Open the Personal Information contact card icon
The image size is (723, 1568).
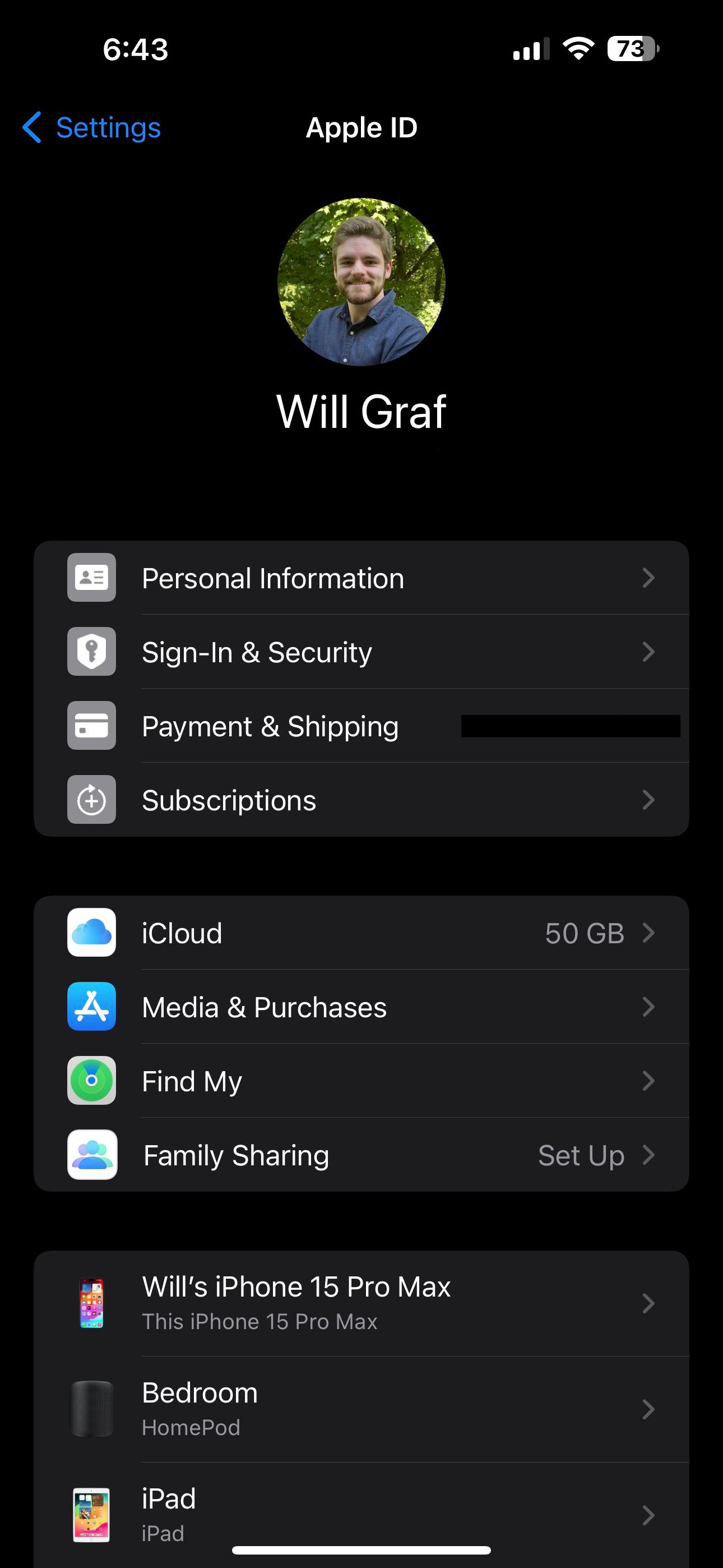91,578
